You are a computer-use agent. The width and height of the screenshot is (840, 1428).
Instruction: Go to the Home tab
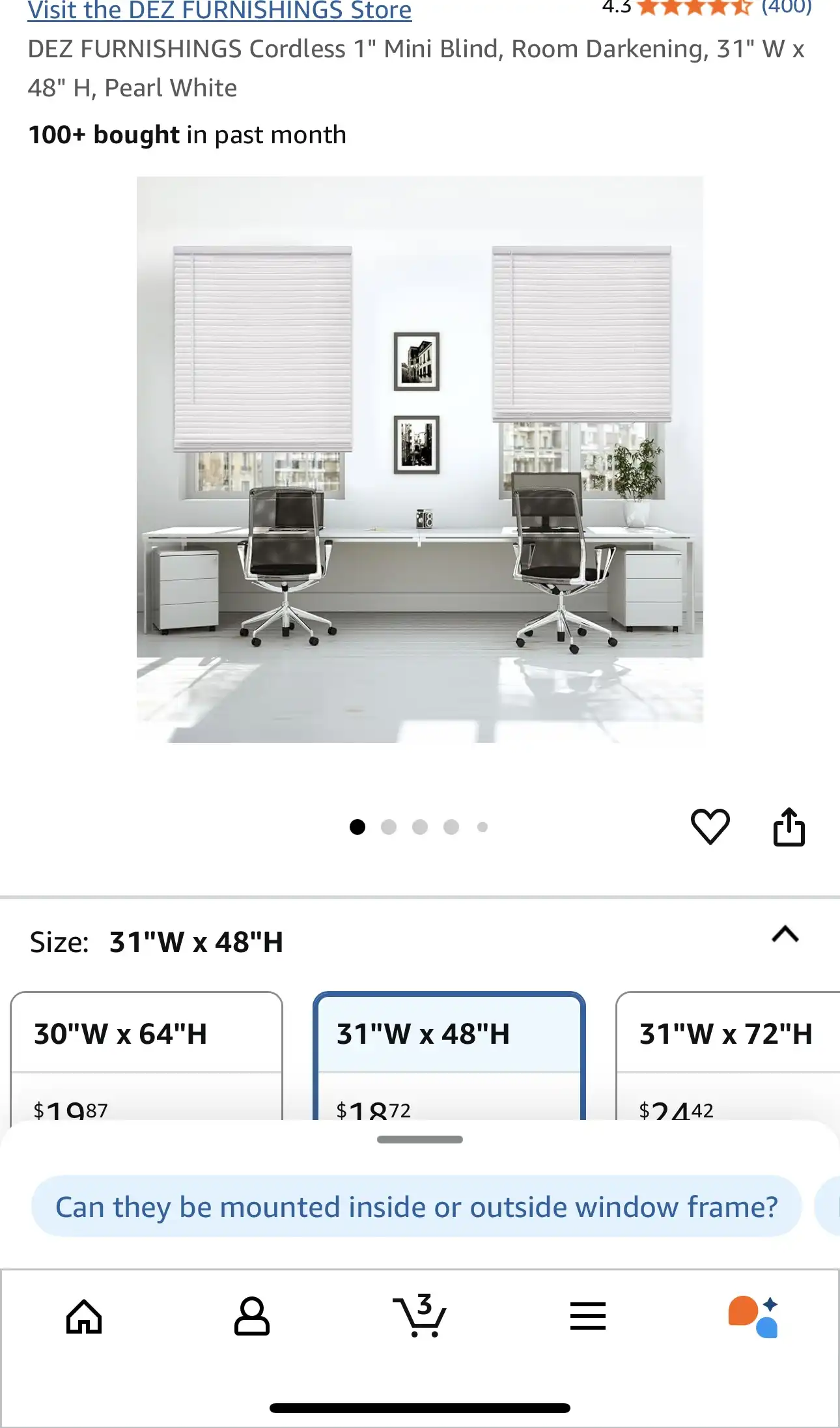point(84,1317)
